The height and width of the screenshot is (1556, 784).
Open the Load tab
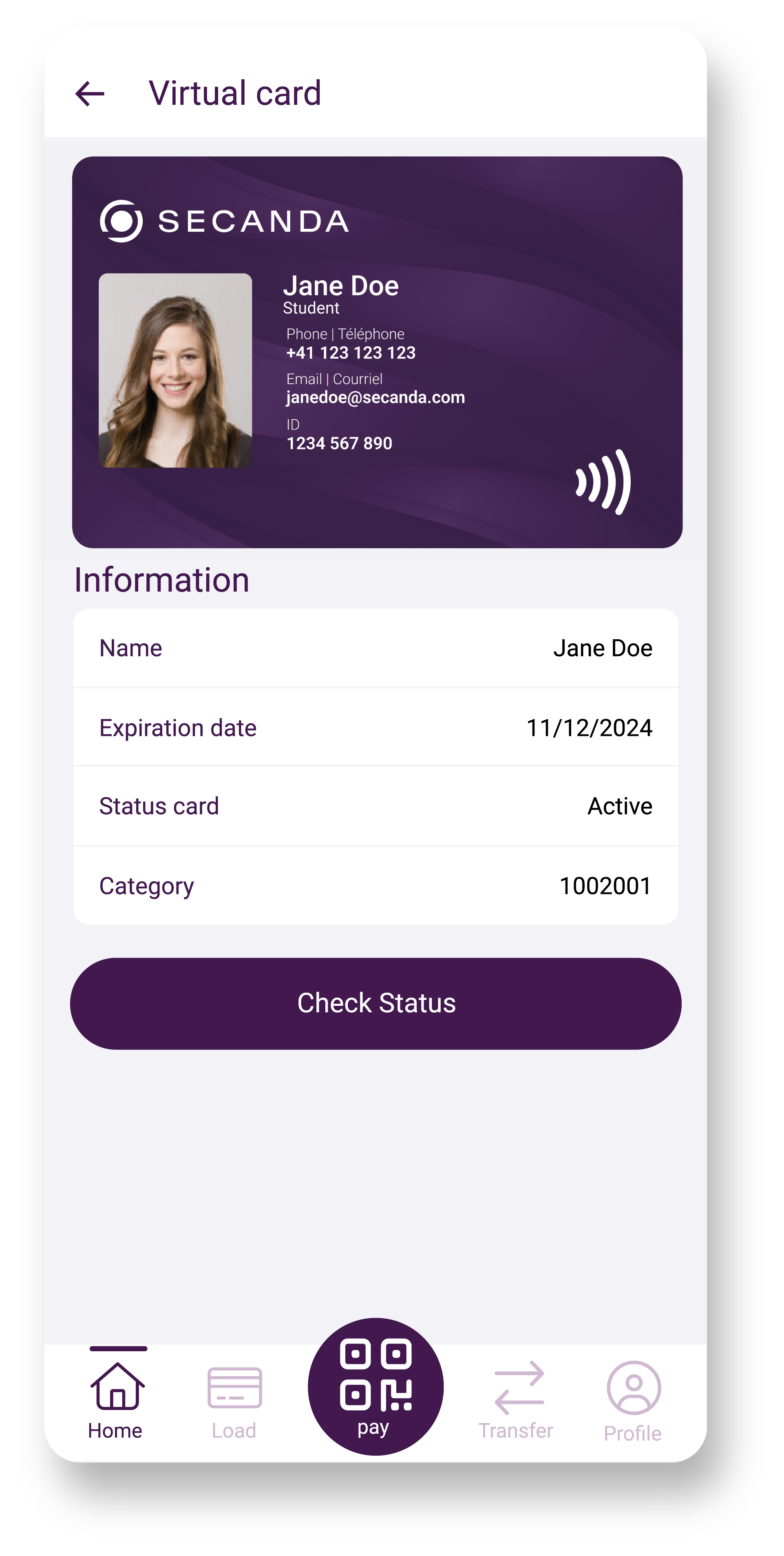234,1401
